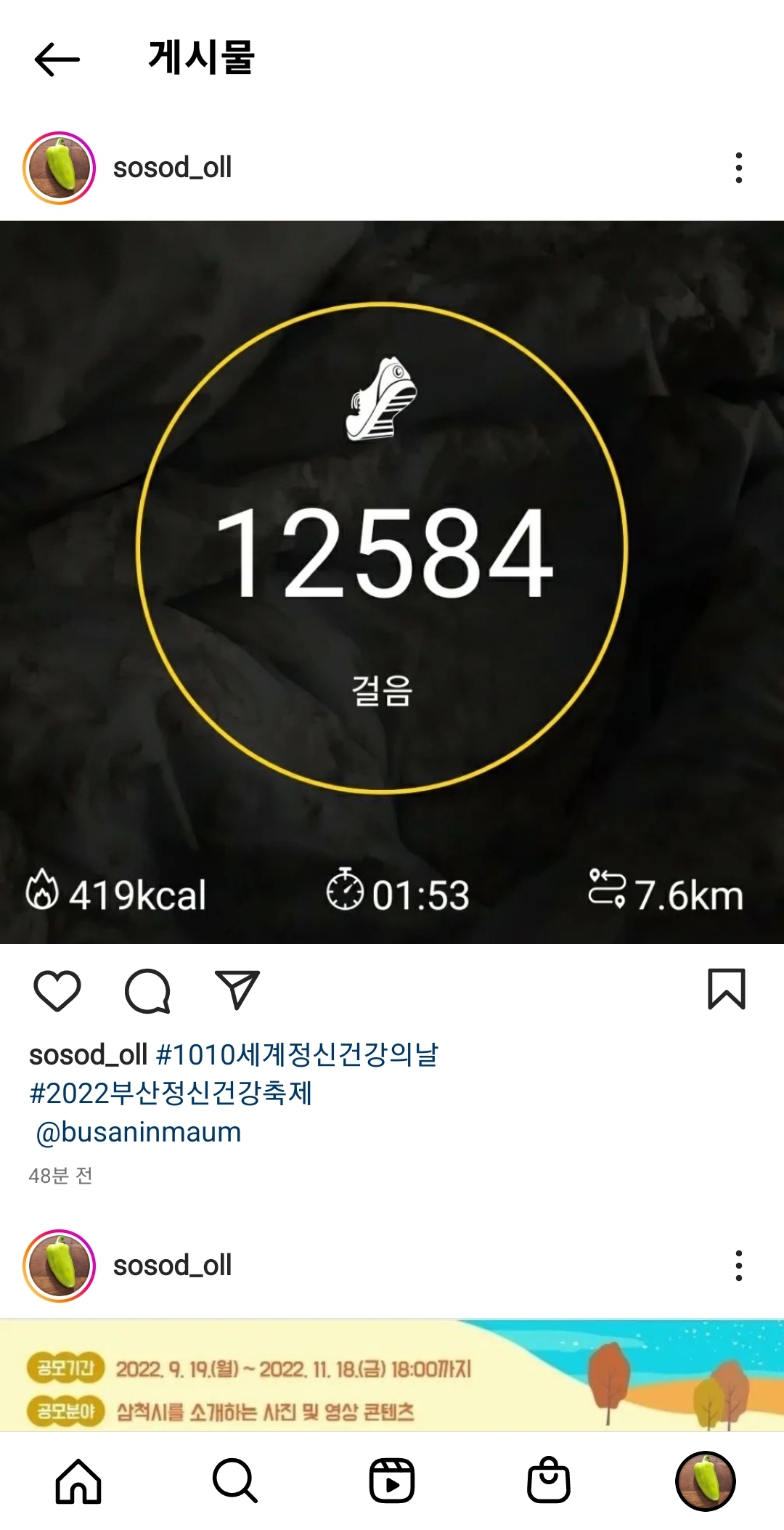Comment on the 12584 steps post
The height and width of the screenshot is (1530, 784).
coord(147,990)
